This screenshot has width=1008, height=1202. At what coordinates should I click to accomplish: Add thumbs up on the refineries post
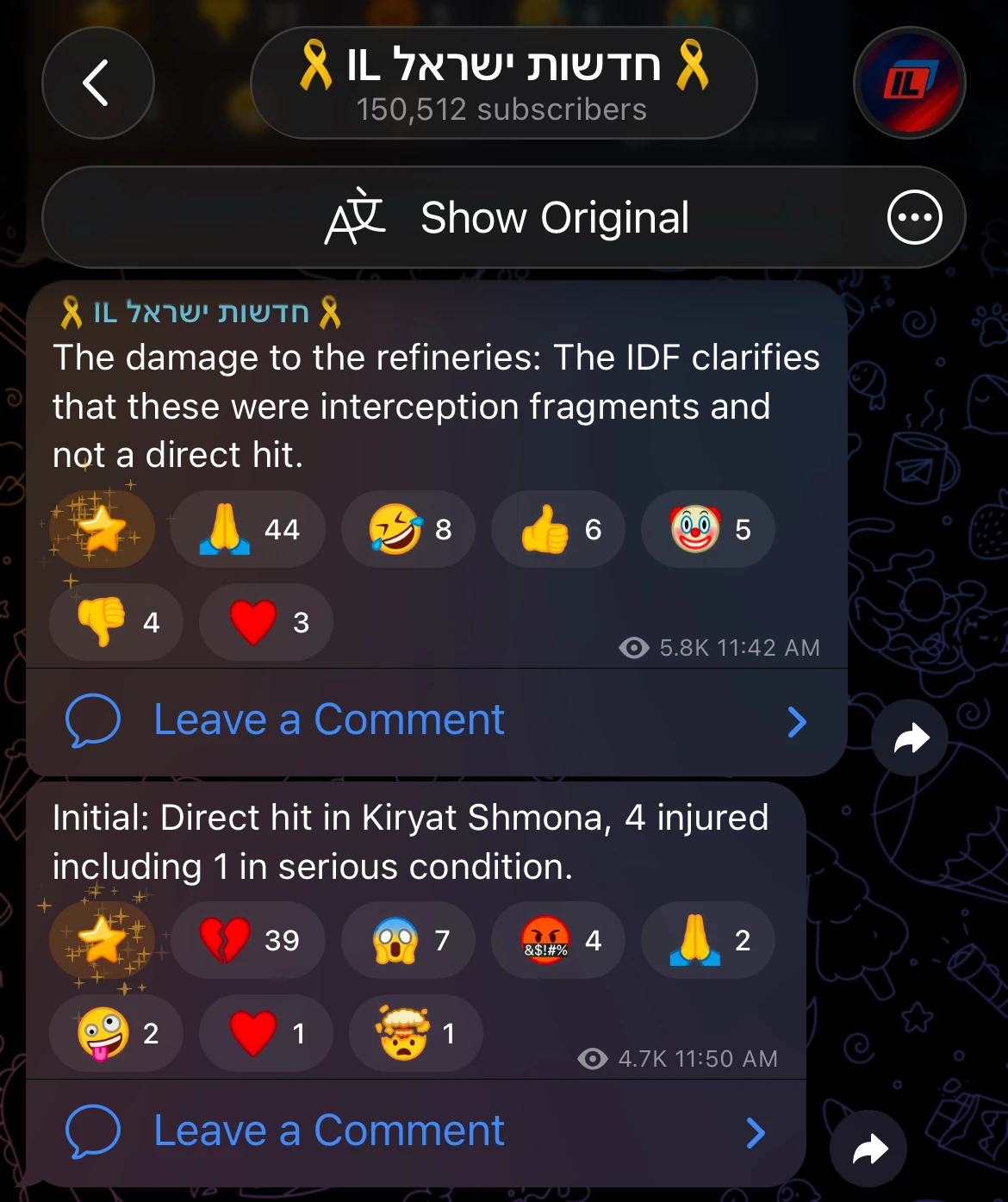(x=558, y=529)
